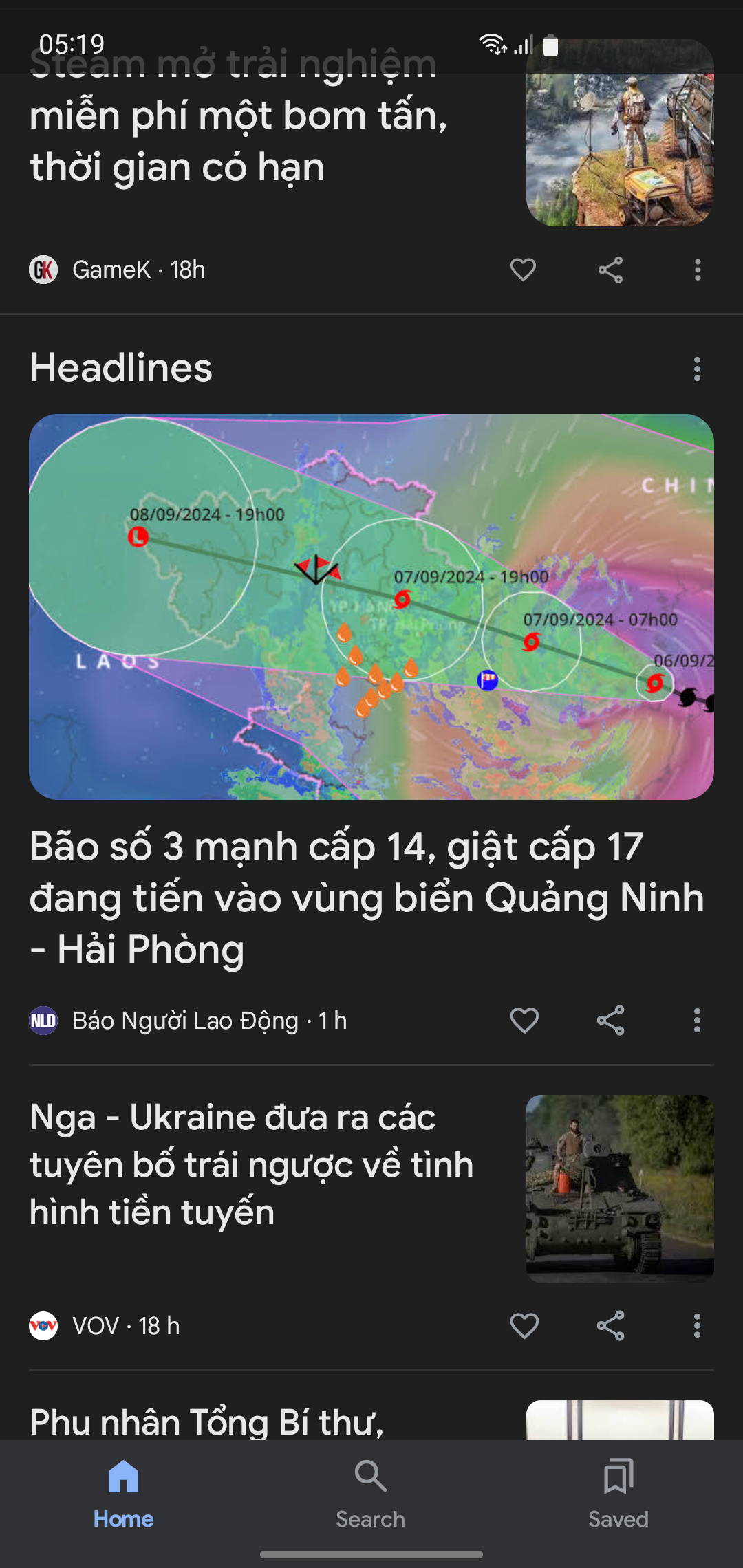Screen dimensions: 743x1568
Task: Switch to the Search tab
Action: [x=371, y=1494]
